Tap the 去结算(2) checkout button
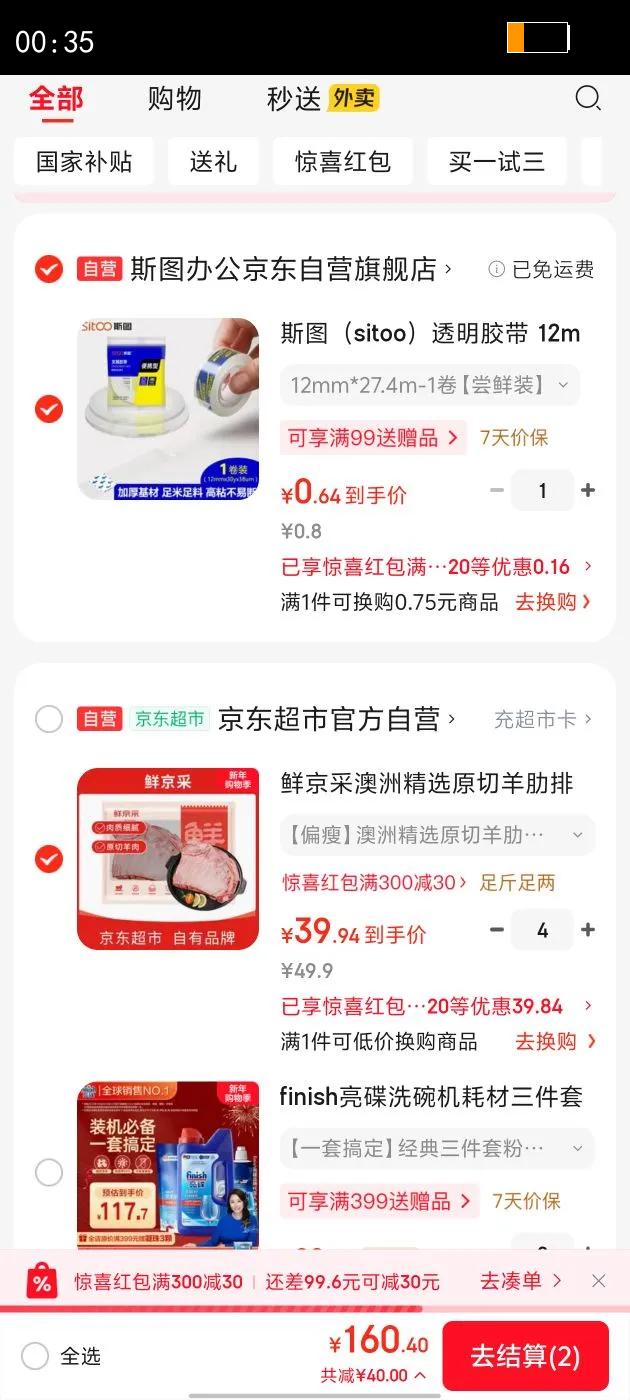Viewport: 630px width, 1400px height. 525,1356
